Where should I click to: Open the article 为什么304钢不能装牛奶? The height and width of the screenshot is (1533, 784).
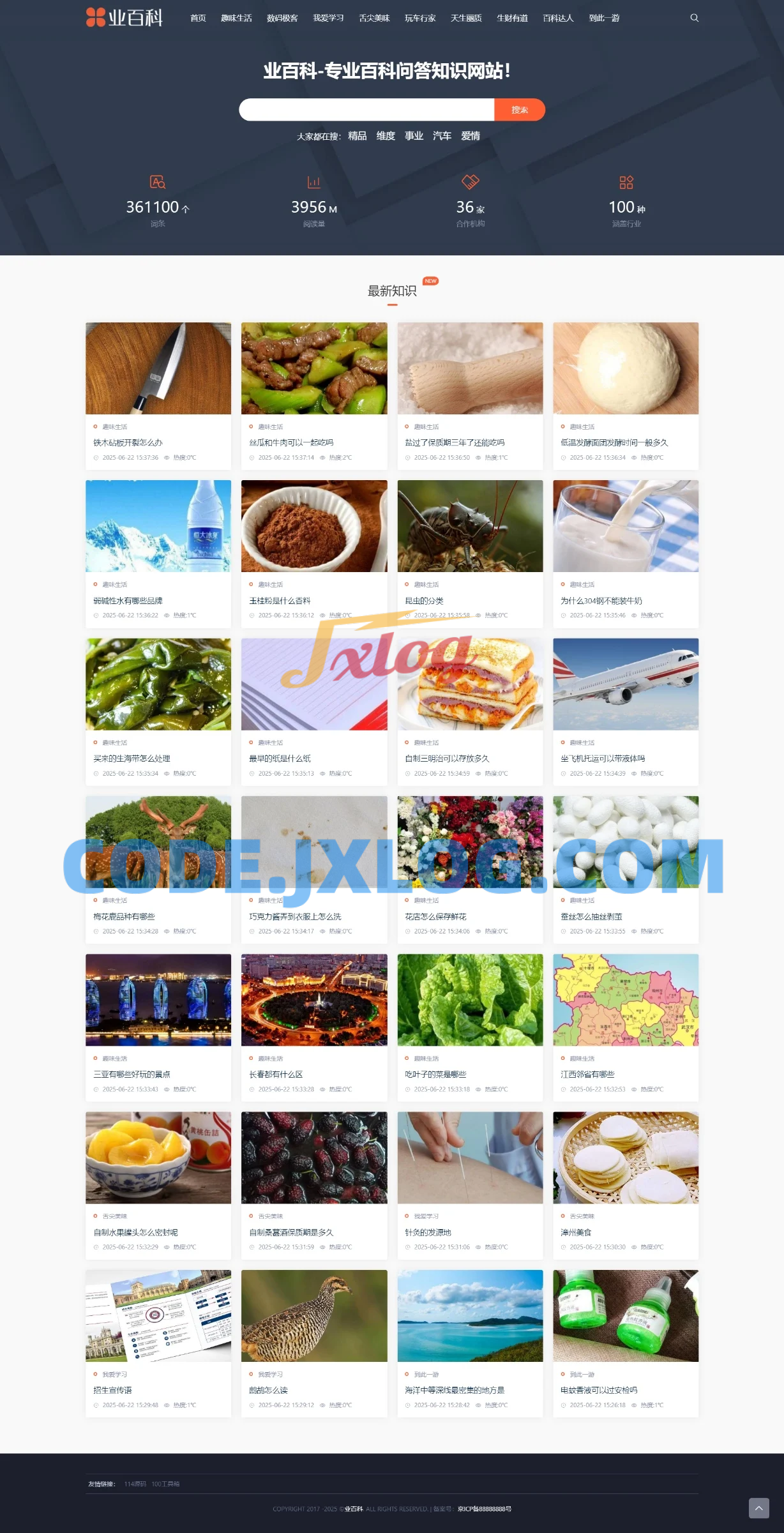click(x=601, y=601)
